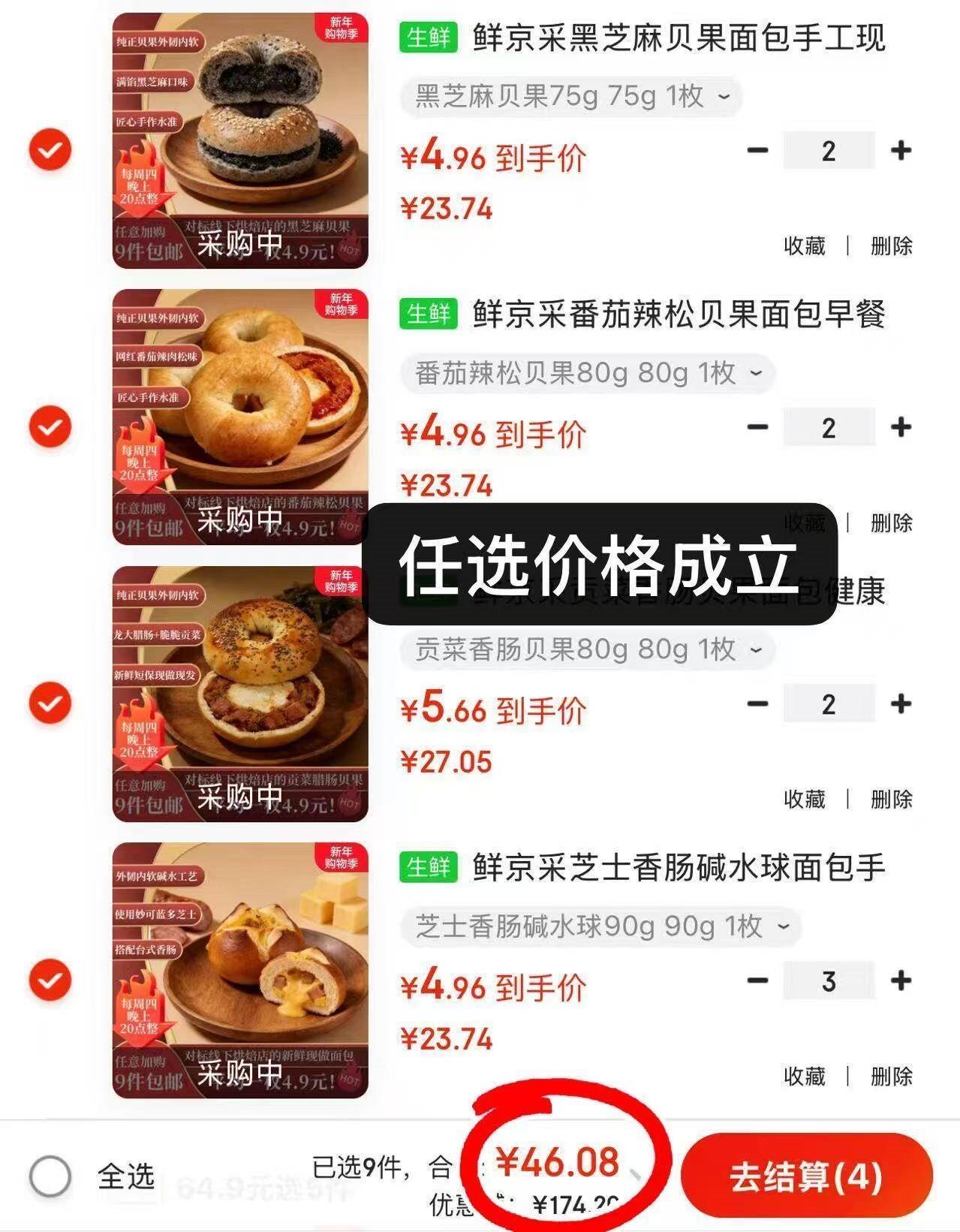This screenshot has width=960, height=1232.
Task: Decrease 番茄辣松贝果 quantity by one
Action: tap(758, 427)
